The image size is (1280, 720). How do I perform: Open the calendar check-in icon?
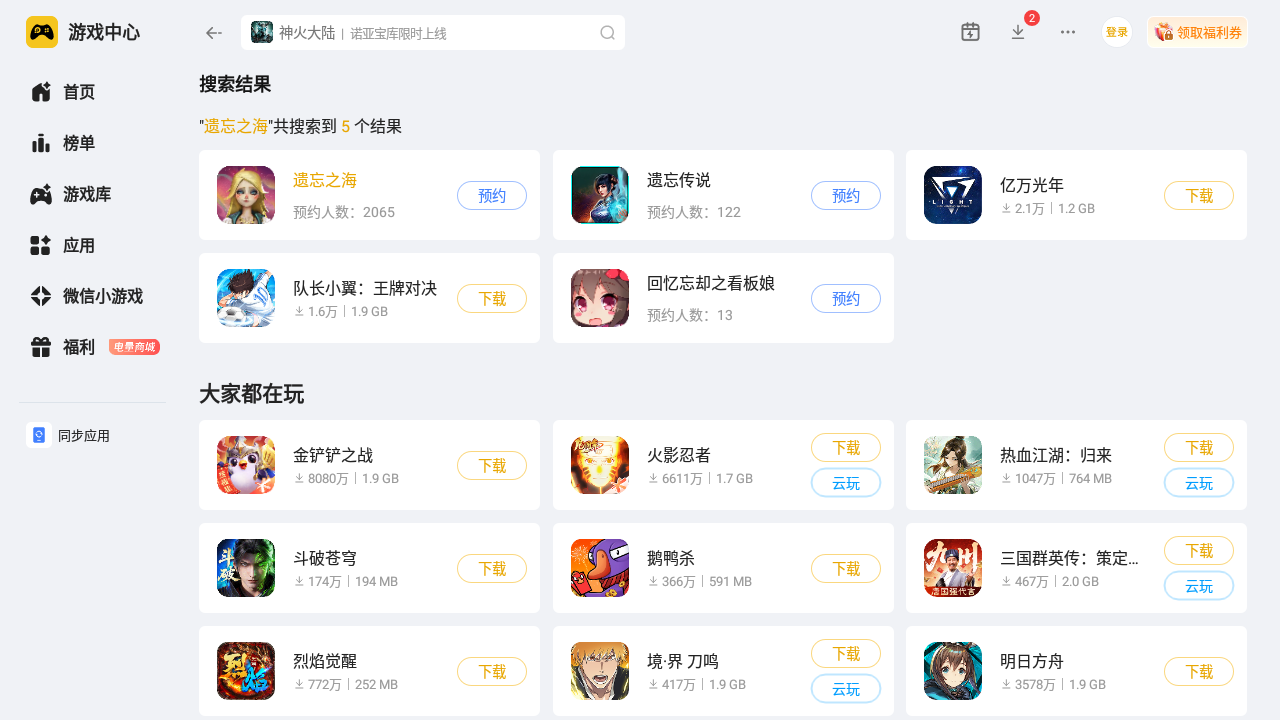970,32
